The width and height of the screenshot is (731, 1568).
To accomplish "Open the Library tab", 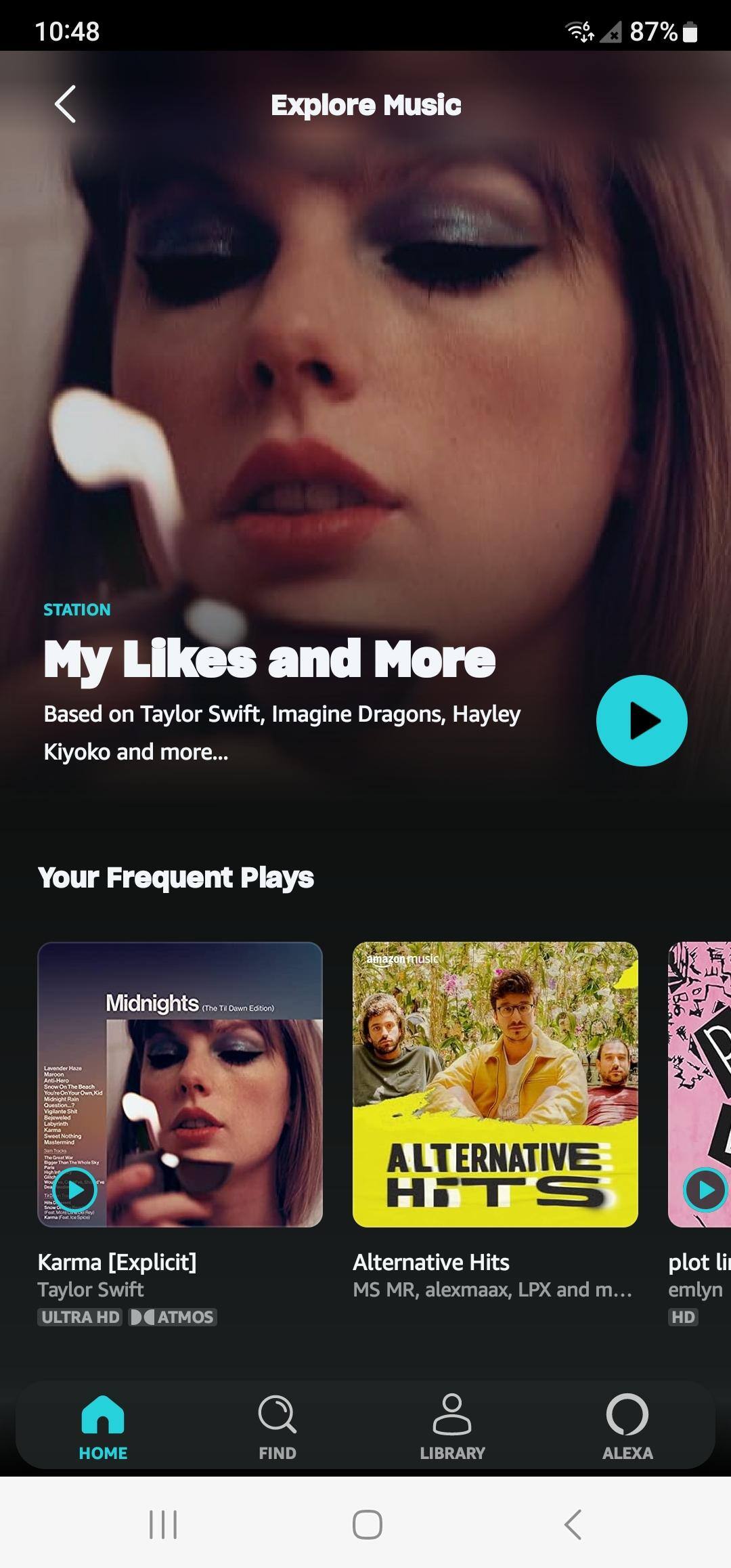I will coord(452,1424).
